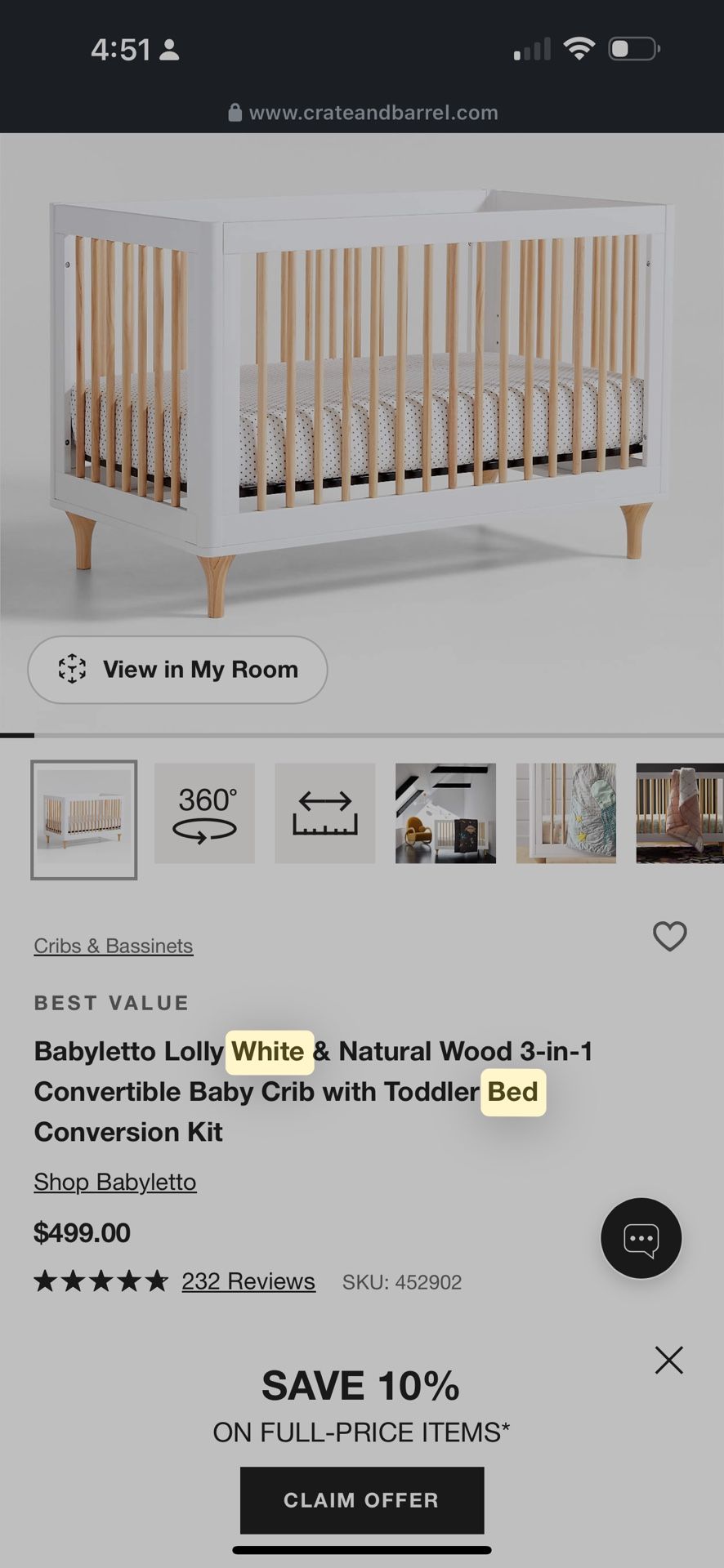Tap the profile icon next to the clock
Image resolution: width=724 pixels, height=1568 pixels.
[x=170, y=50]
